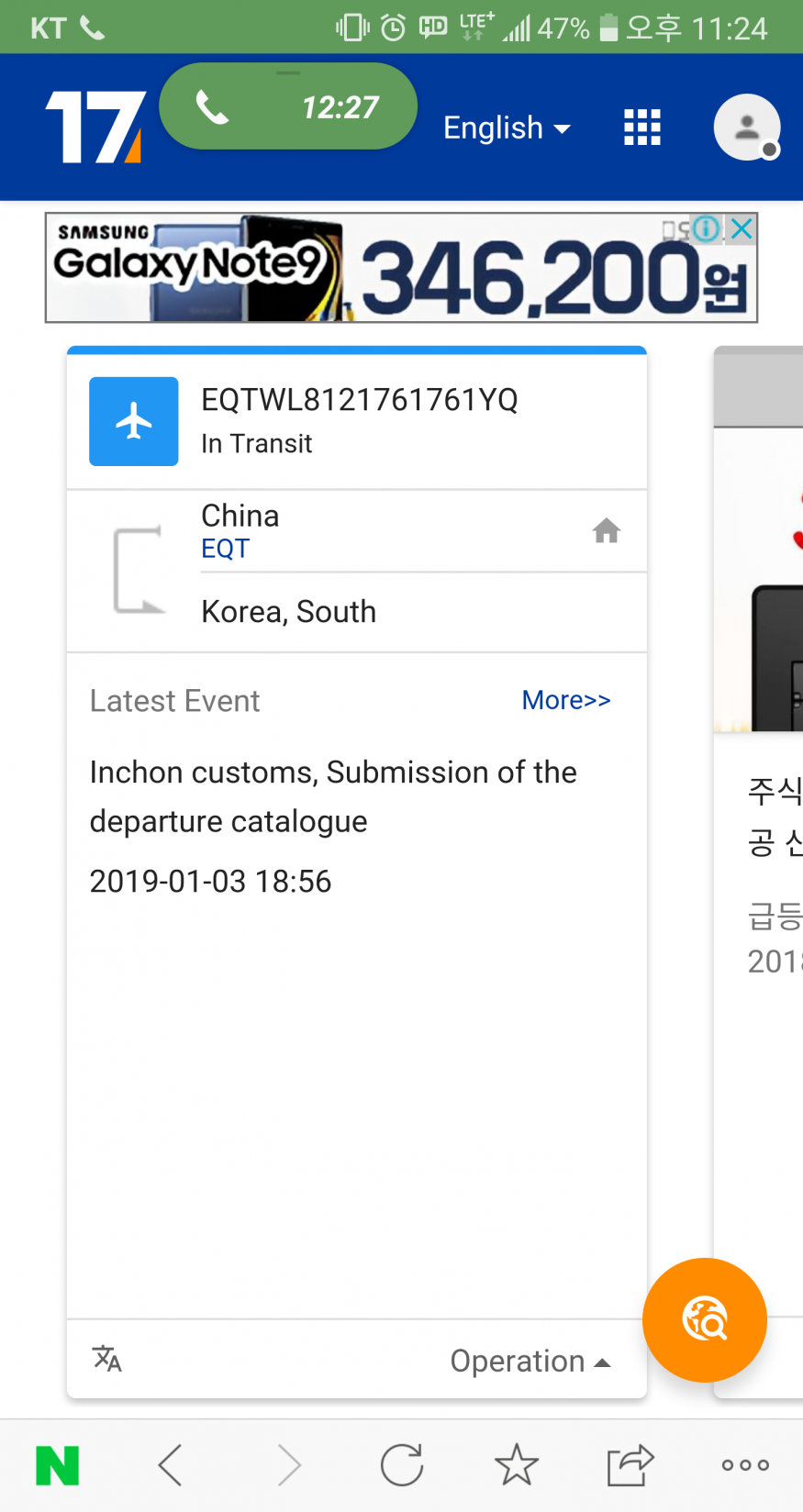
Task: Return to the ongoing call
Action: (287, 107)
